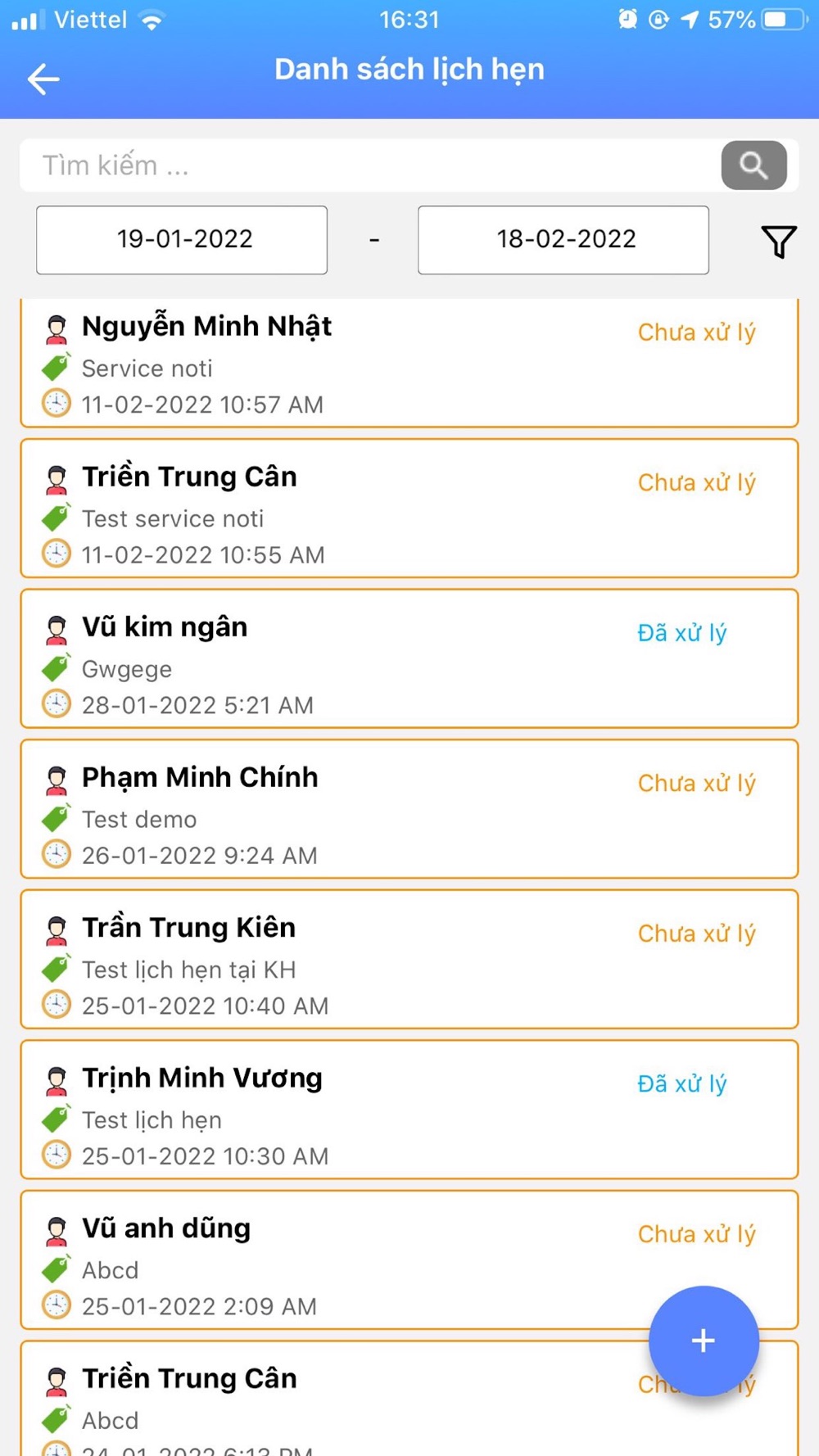
Task: Add a new appointment with plus button
Action: [x=704, y=1341]
